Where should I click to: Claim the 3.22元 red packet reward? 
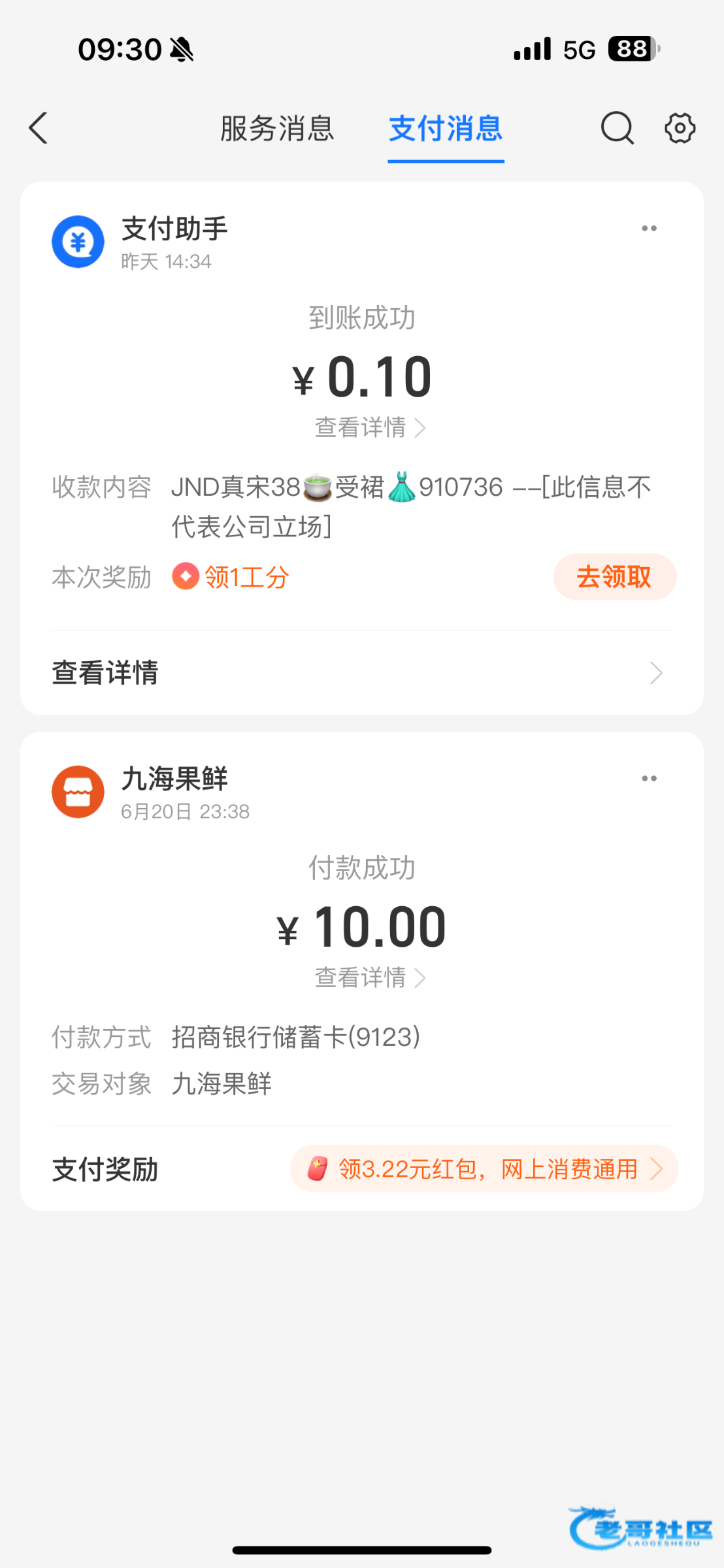click(484, 1169)
